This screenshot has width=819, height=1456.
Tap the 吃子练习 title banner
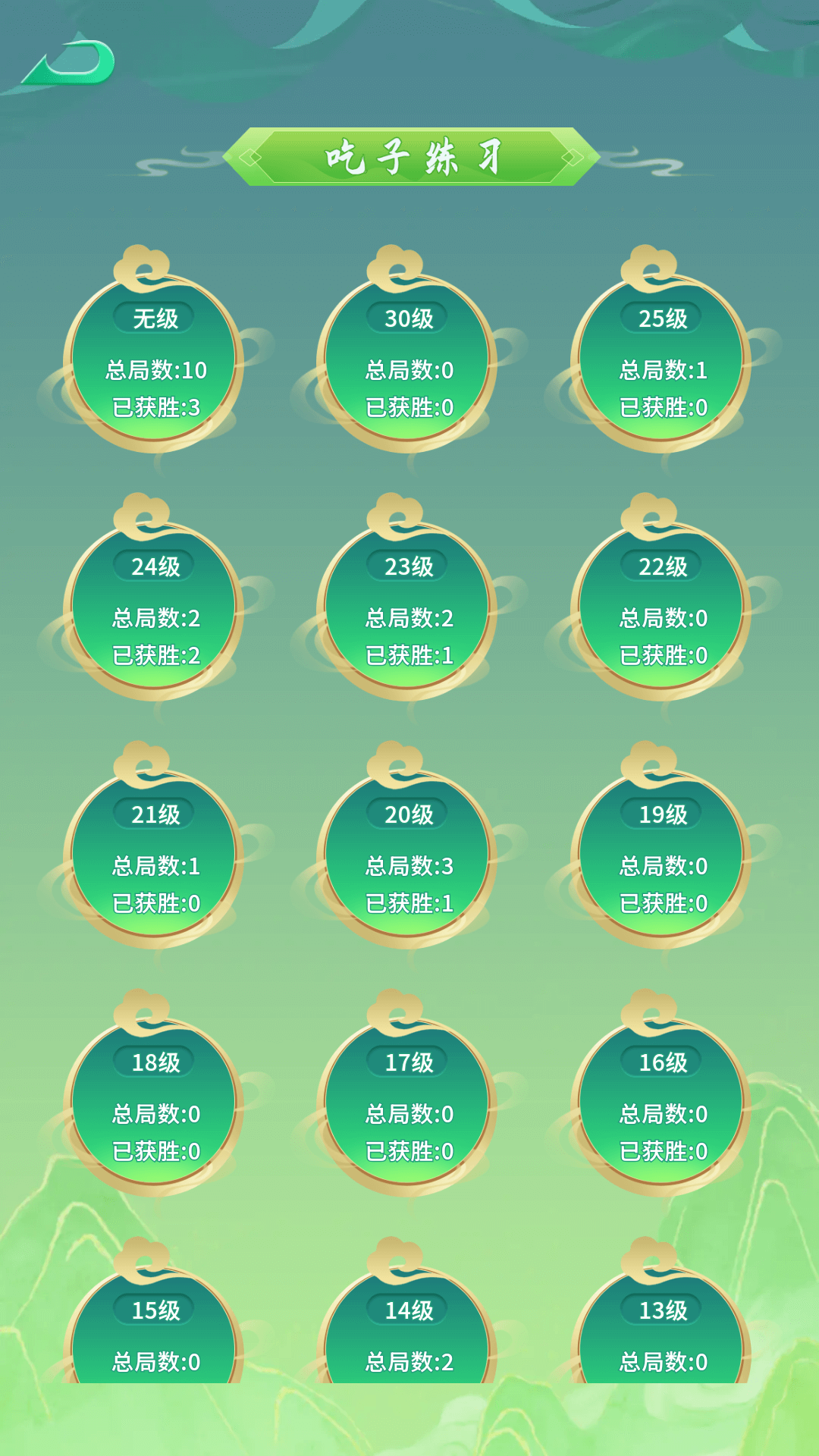click(409, 157)
